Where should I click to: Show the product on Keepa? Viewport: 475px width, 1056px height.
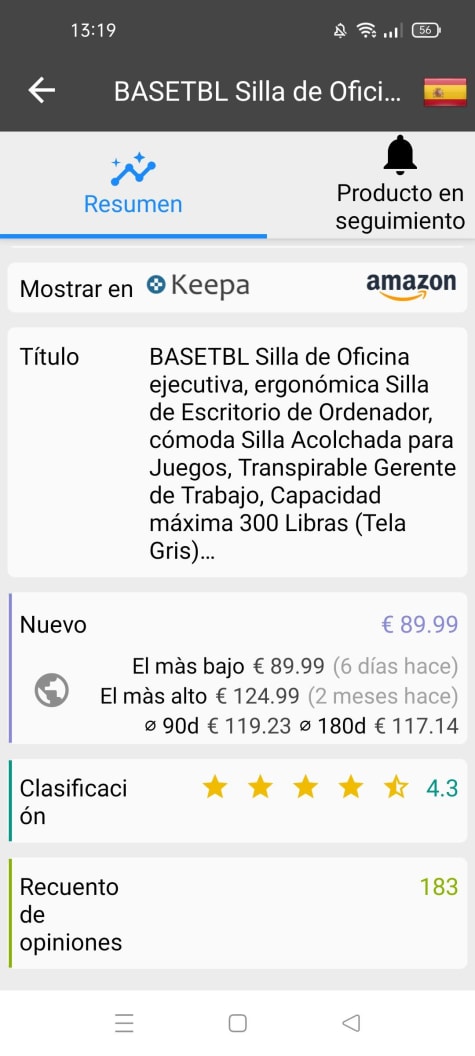(198, 286)
